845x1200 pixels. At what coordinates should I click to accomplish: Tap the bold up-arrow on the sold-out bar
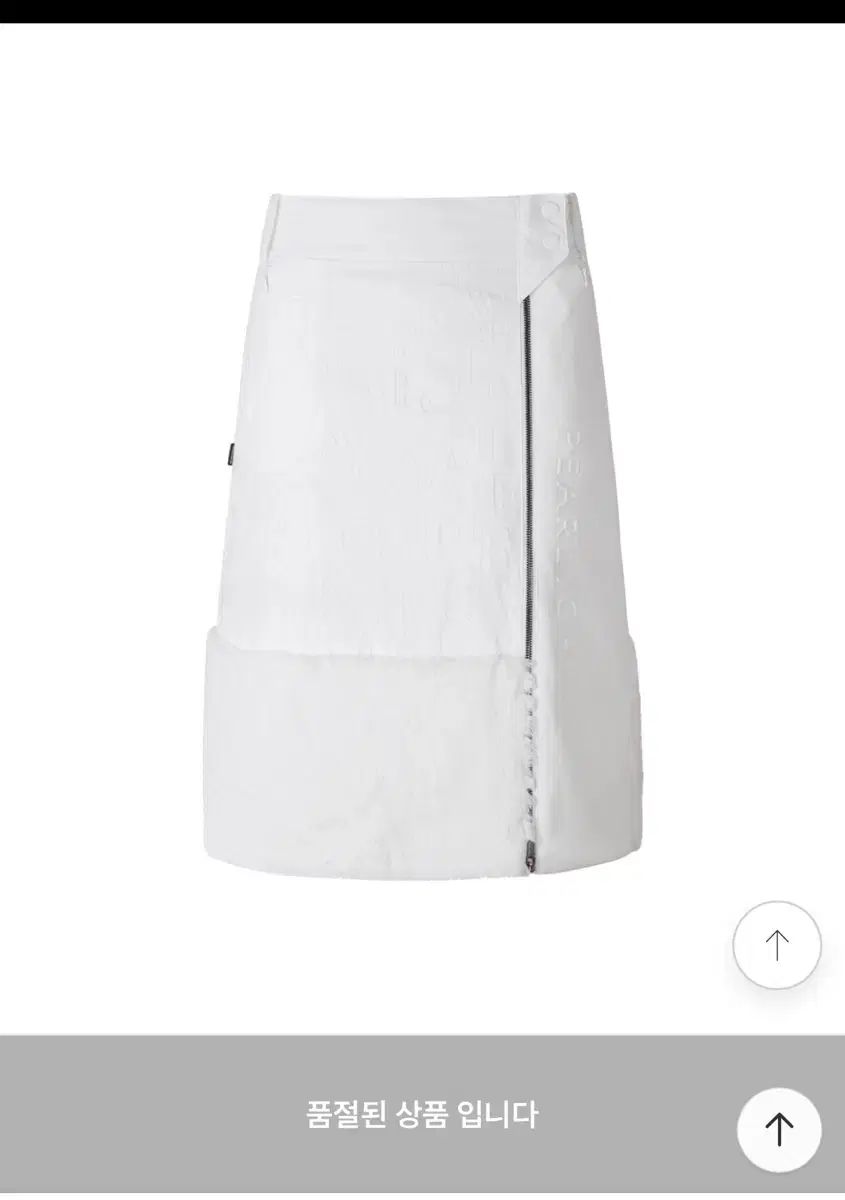pyautogui.click(x=778, y=1129)
